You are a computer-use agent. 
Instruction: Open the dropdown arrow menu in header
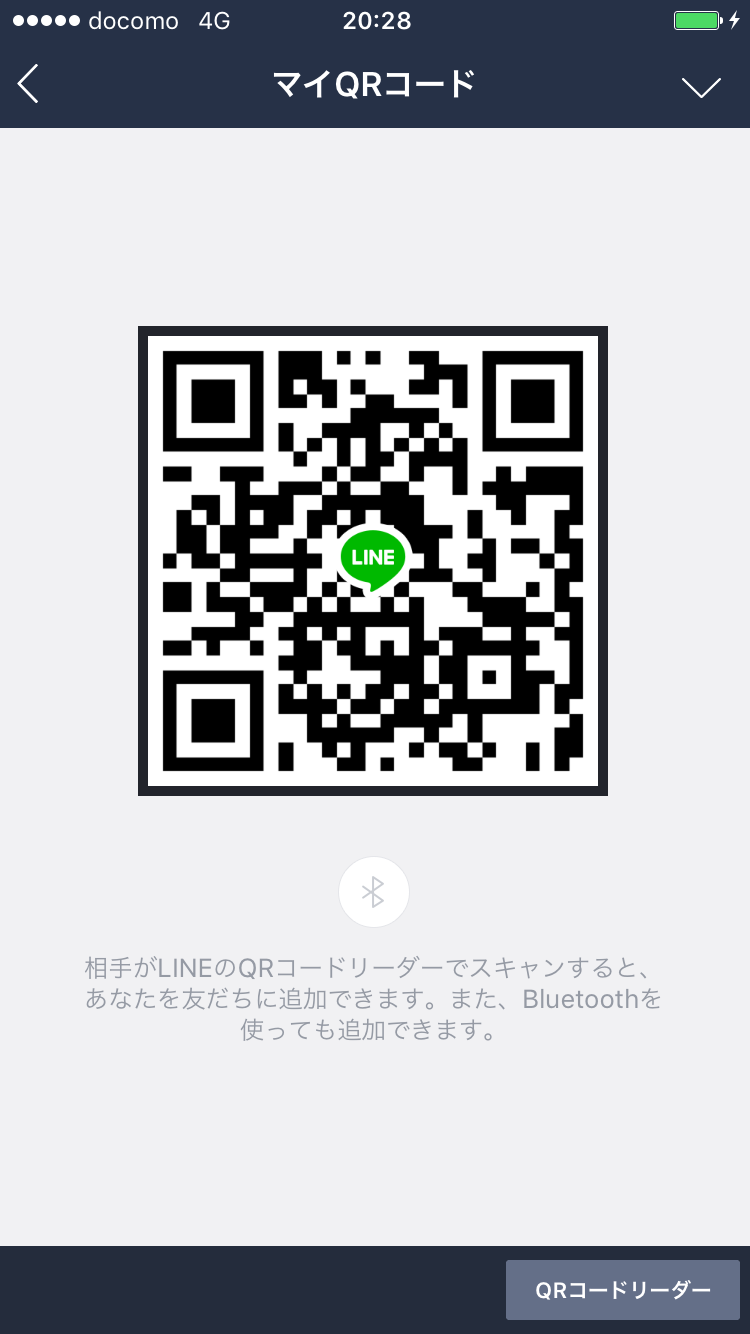tap(701, 87)
